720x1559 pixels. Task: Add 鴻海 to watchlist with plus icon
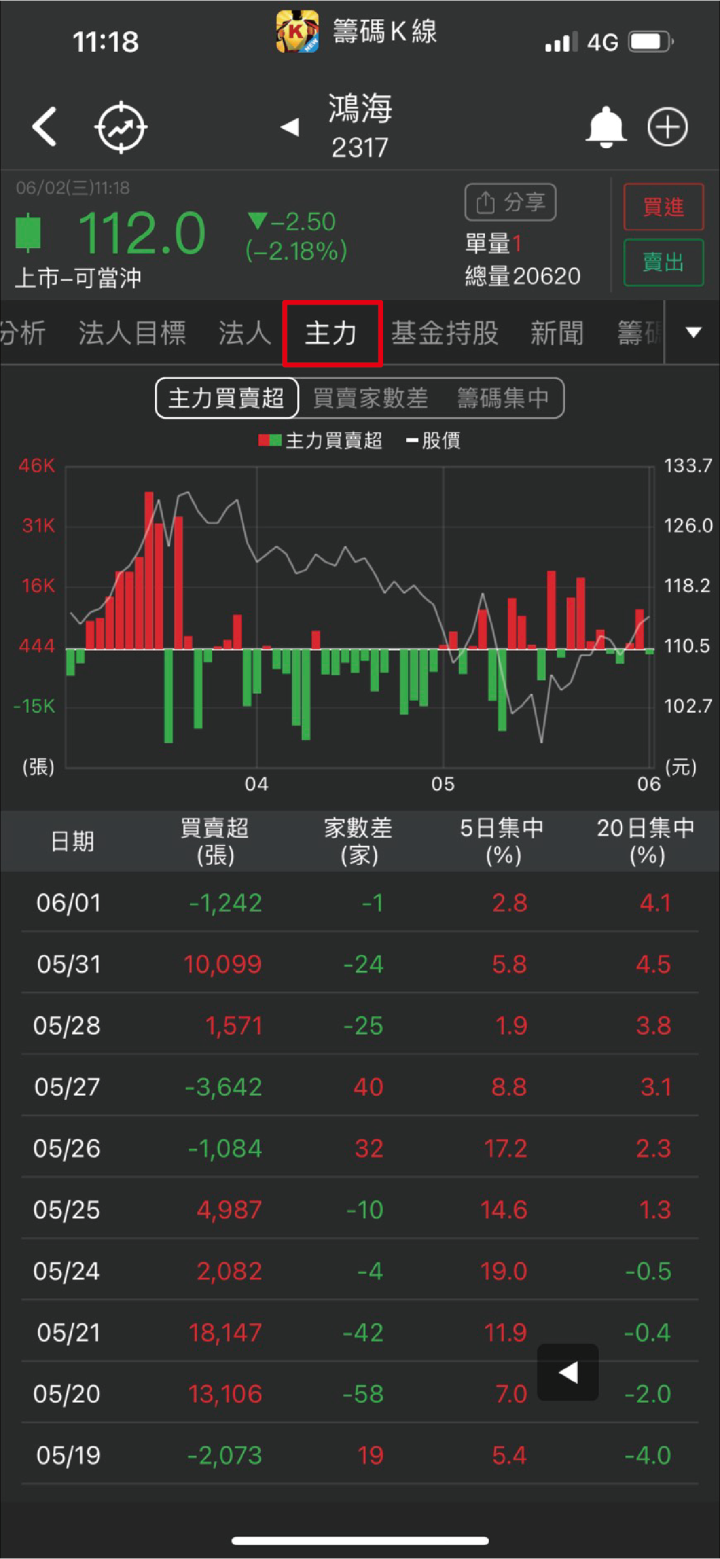pyautogui.click(x=668, y=127)
